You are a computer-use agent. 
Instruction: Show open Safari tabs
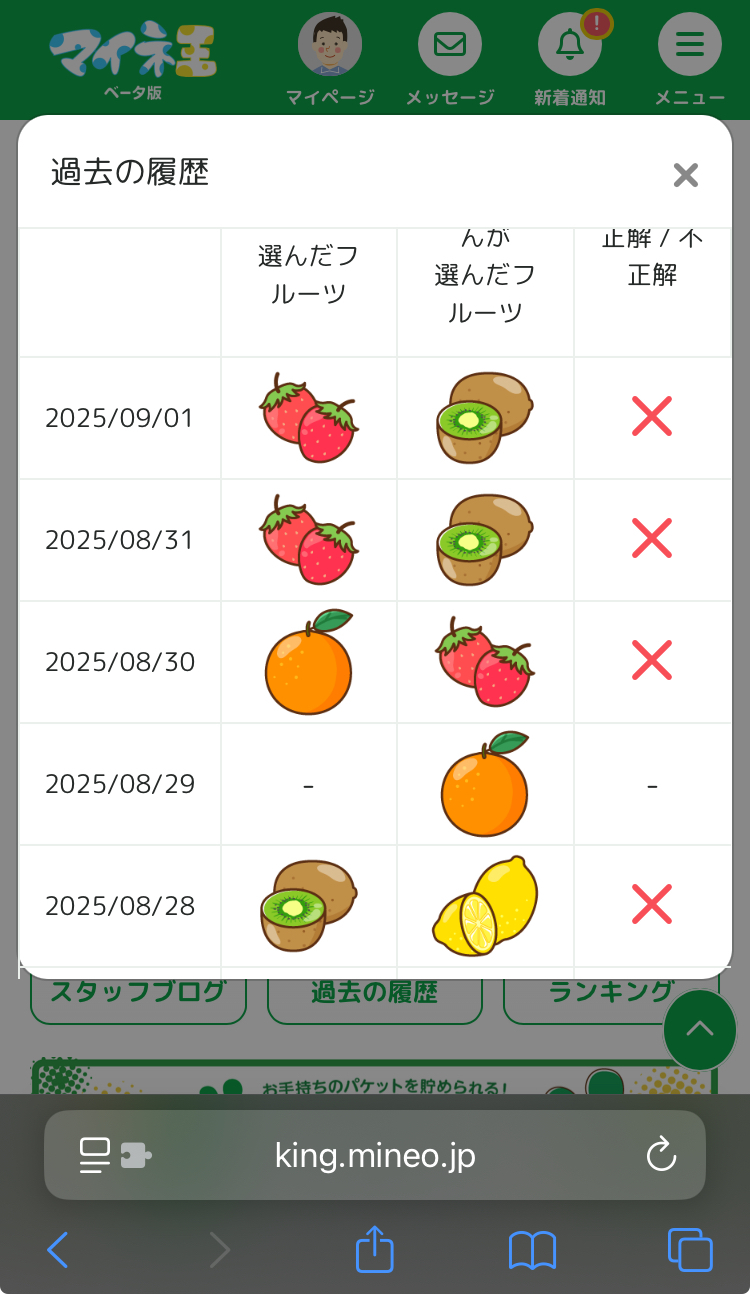[x=690, y=1250]
